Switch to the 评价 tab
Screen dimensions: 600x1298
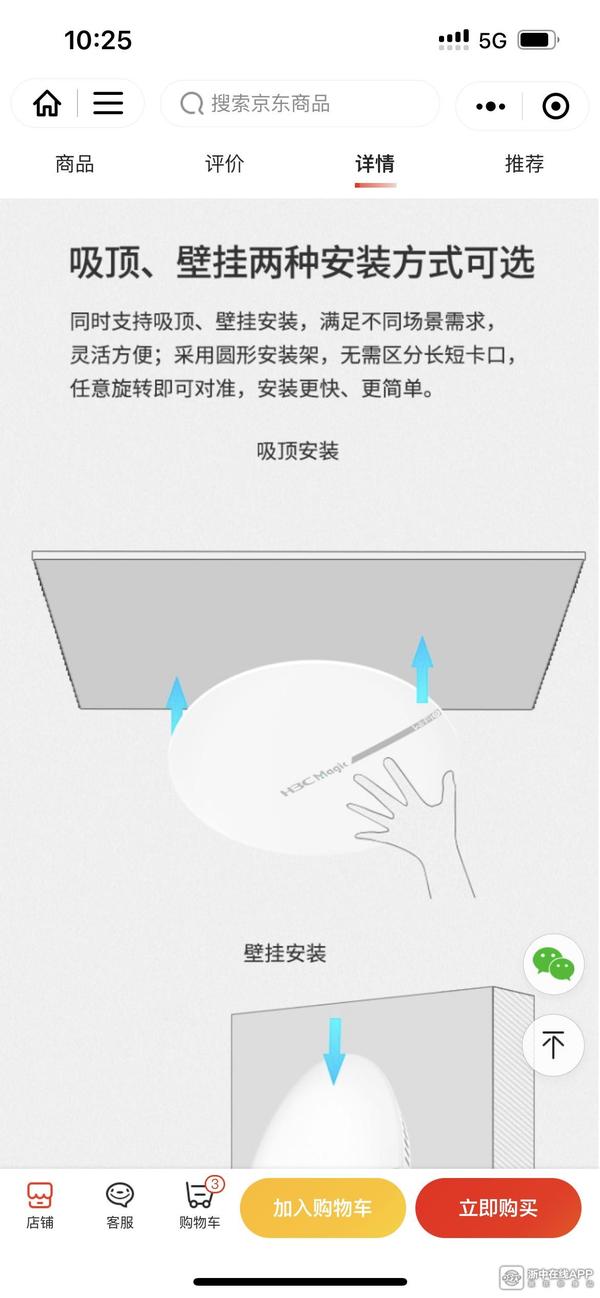[x=225, y=165]
